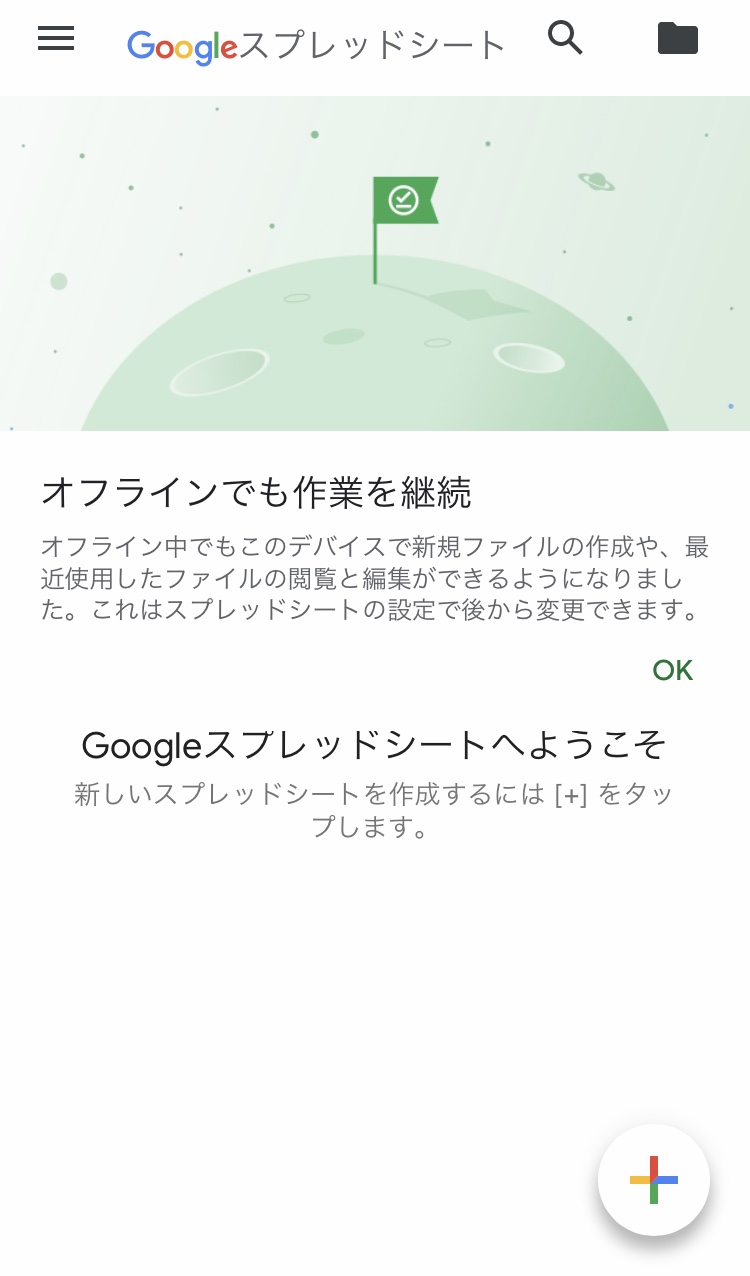Dismiss the offline notice with OK
This screenshot has width=750, height=1276.
pos(672,670)
